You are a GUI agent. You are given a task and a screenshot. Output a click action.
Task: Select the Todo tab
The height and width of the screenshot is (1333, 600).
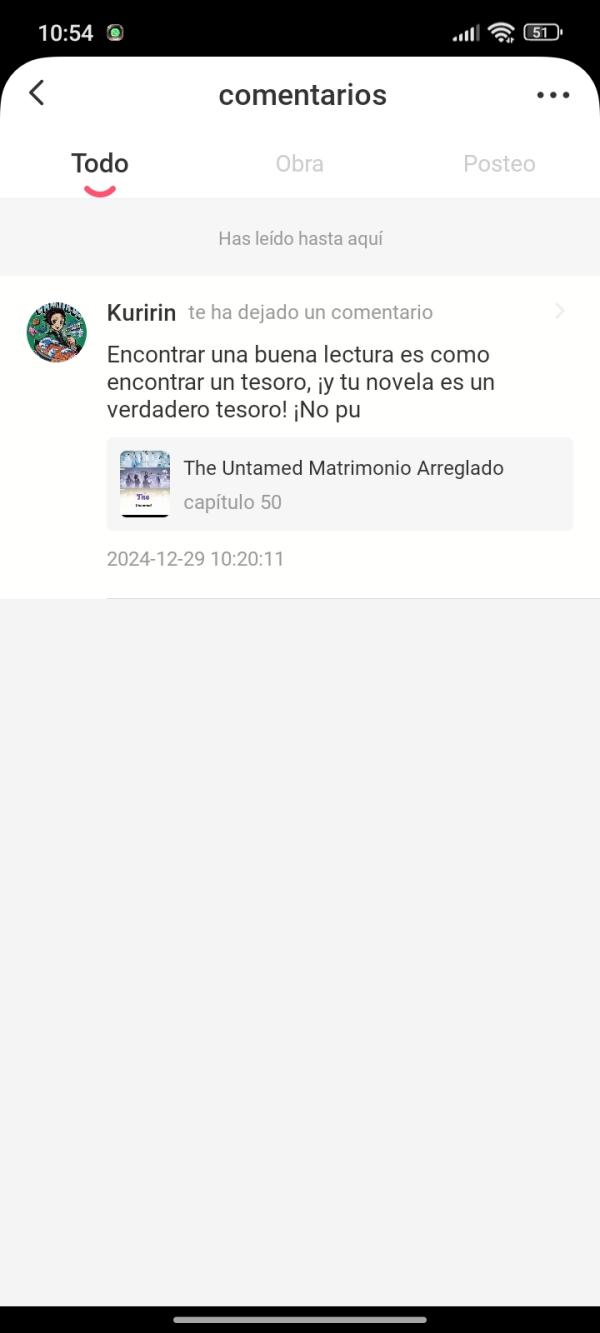100,164
